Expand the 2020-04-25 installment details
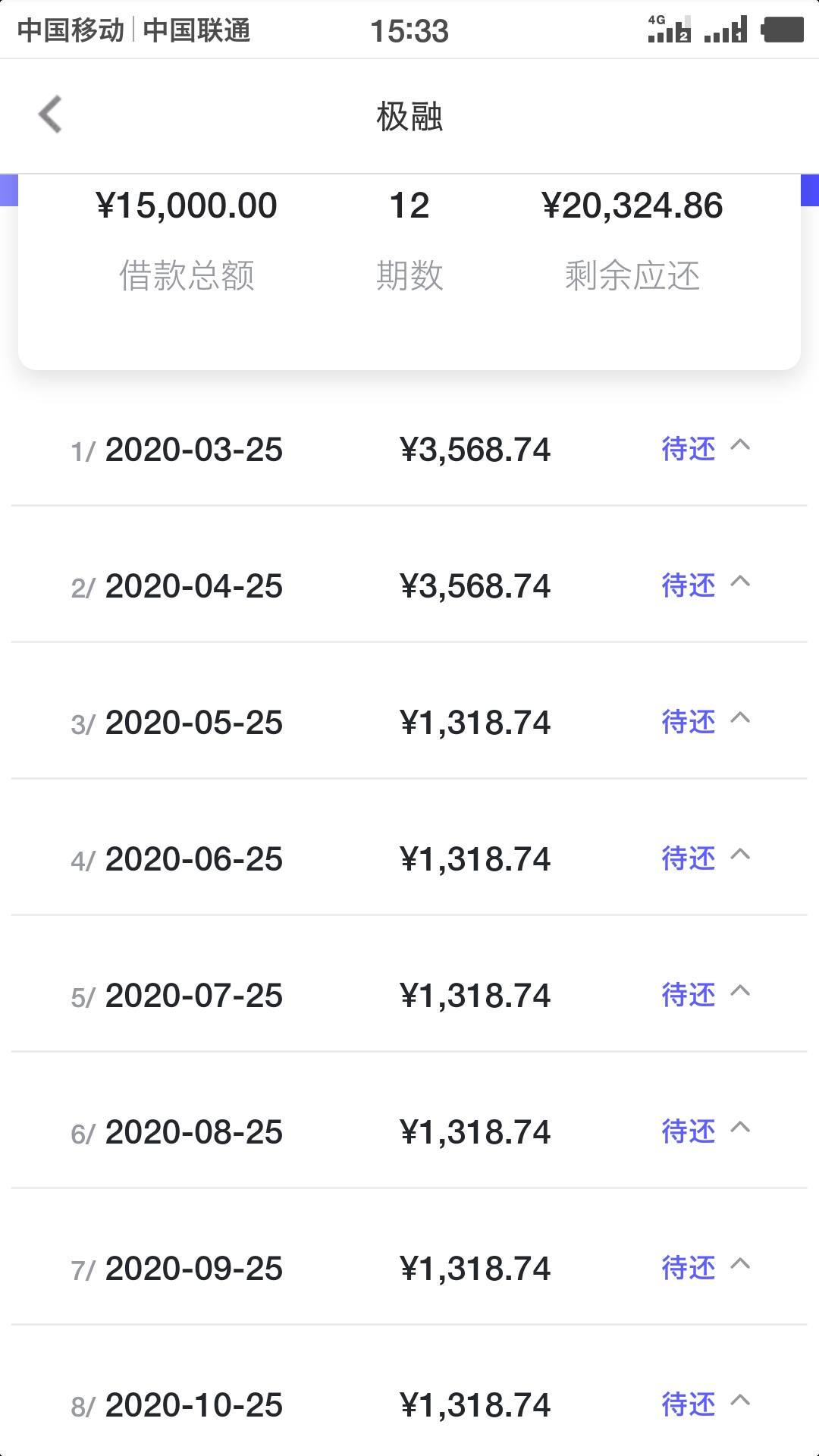 pos(740,582)
